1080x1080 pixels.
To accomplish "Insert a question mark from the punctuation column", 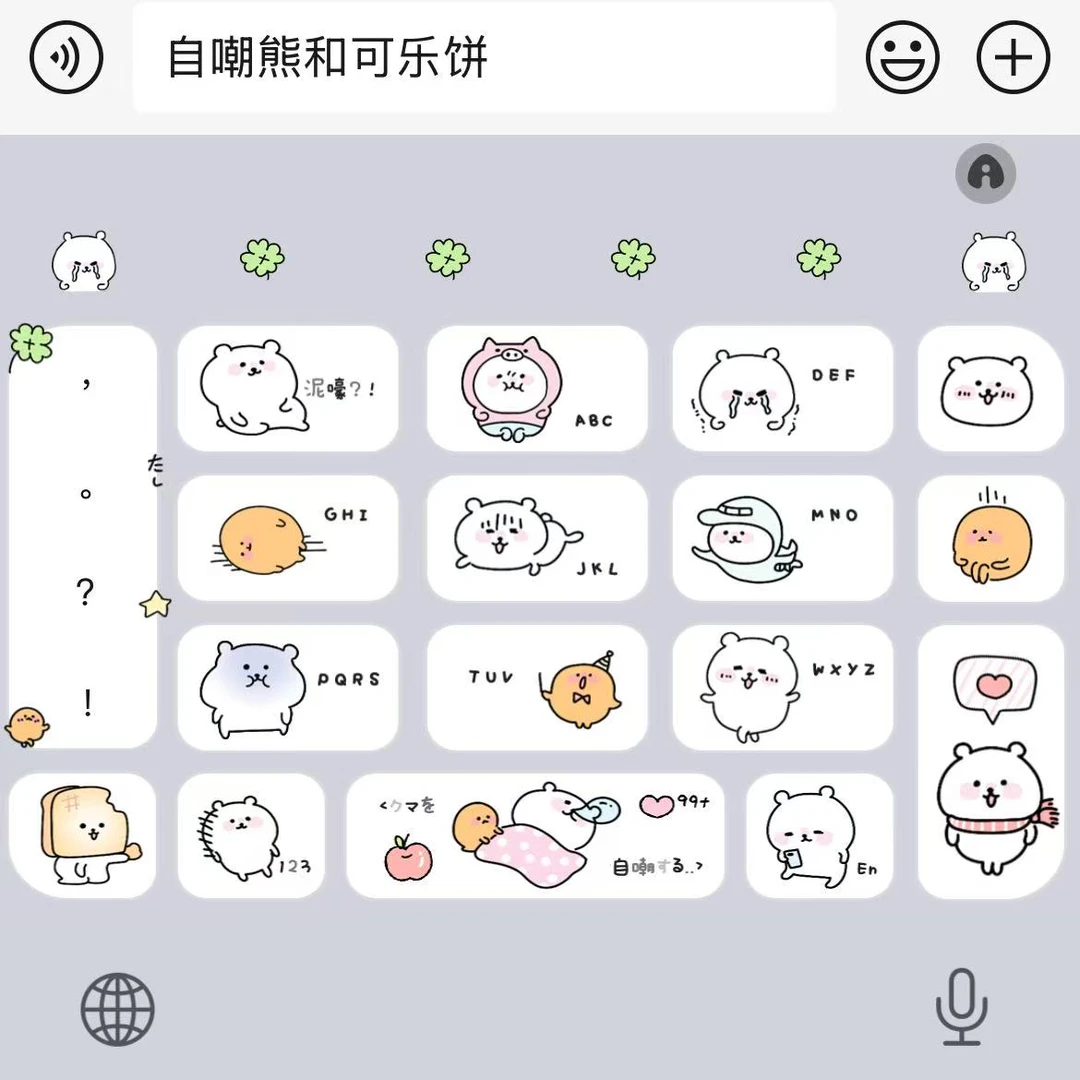I will (x=85, y=594).
